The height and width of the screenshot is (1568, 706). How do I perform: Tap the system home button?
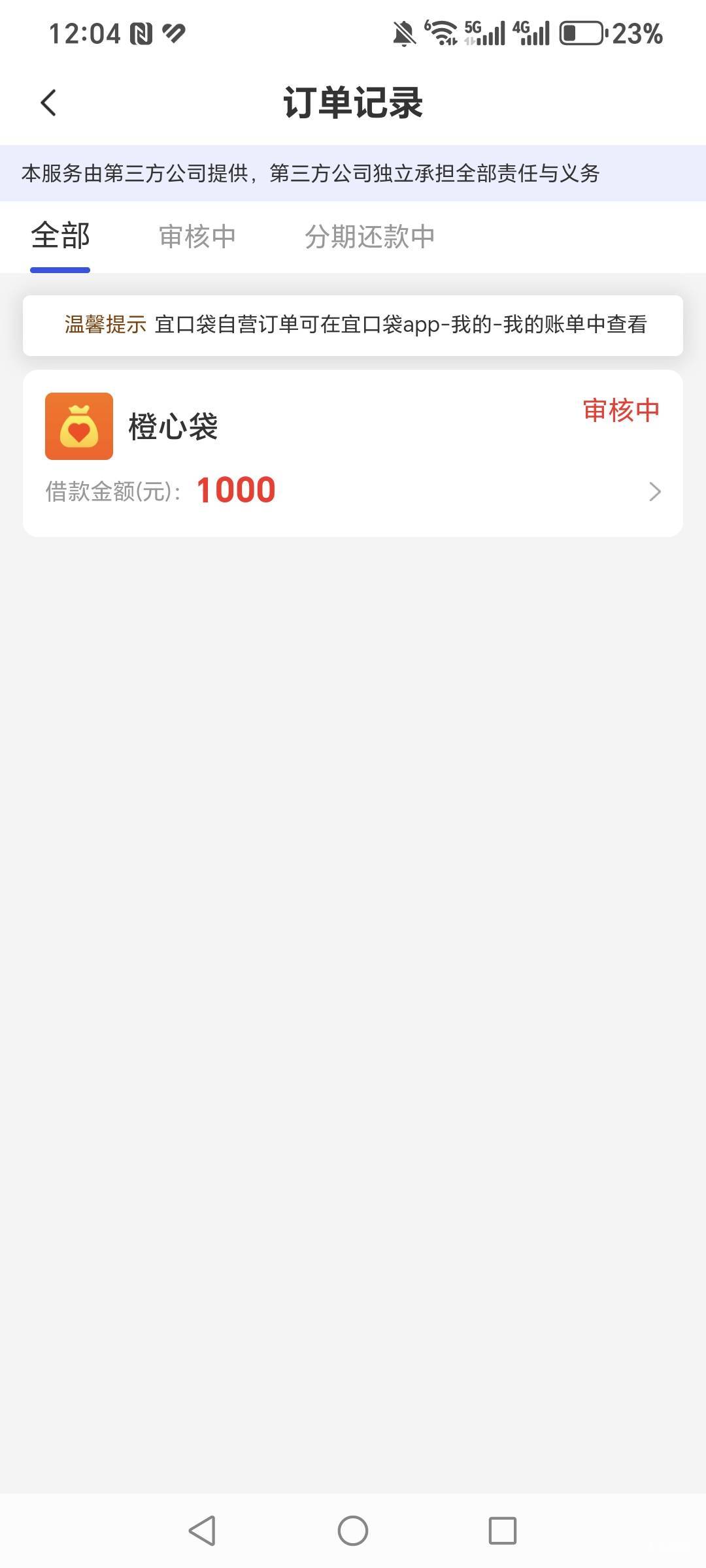point(353,1531)
